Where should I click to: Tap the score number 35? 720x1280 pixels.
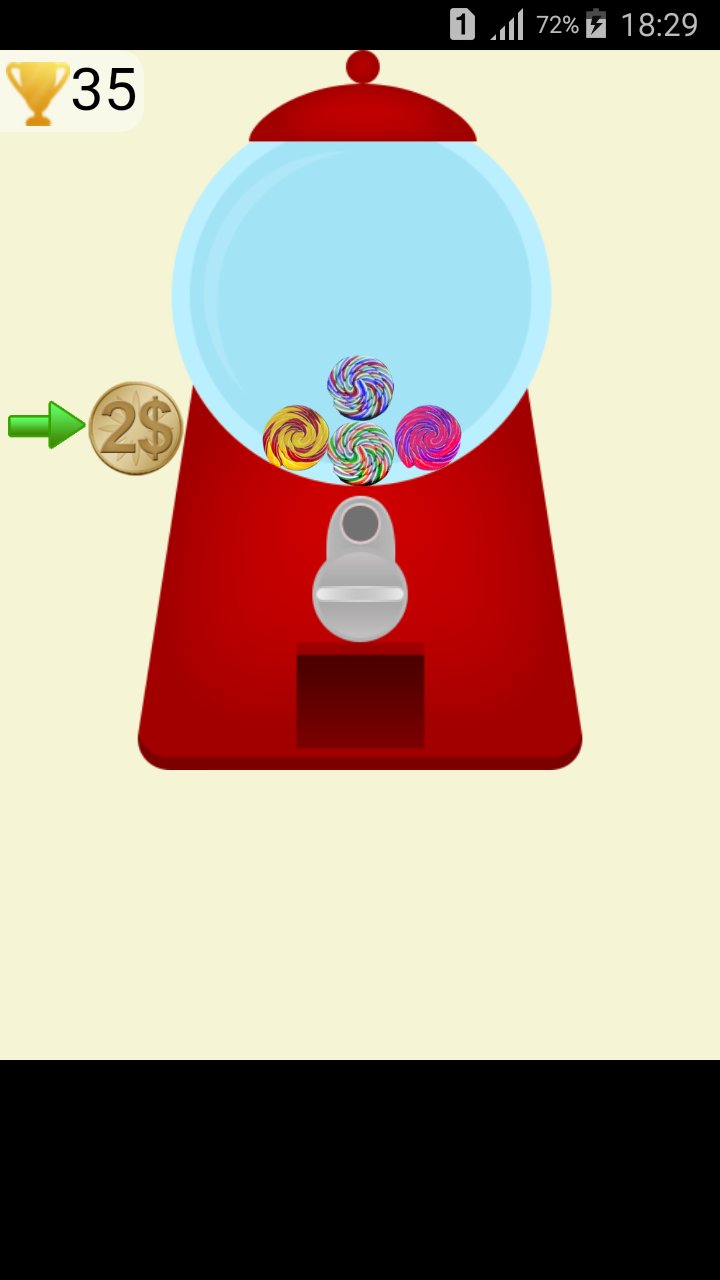pyautogui.click(x=105, y=90)
